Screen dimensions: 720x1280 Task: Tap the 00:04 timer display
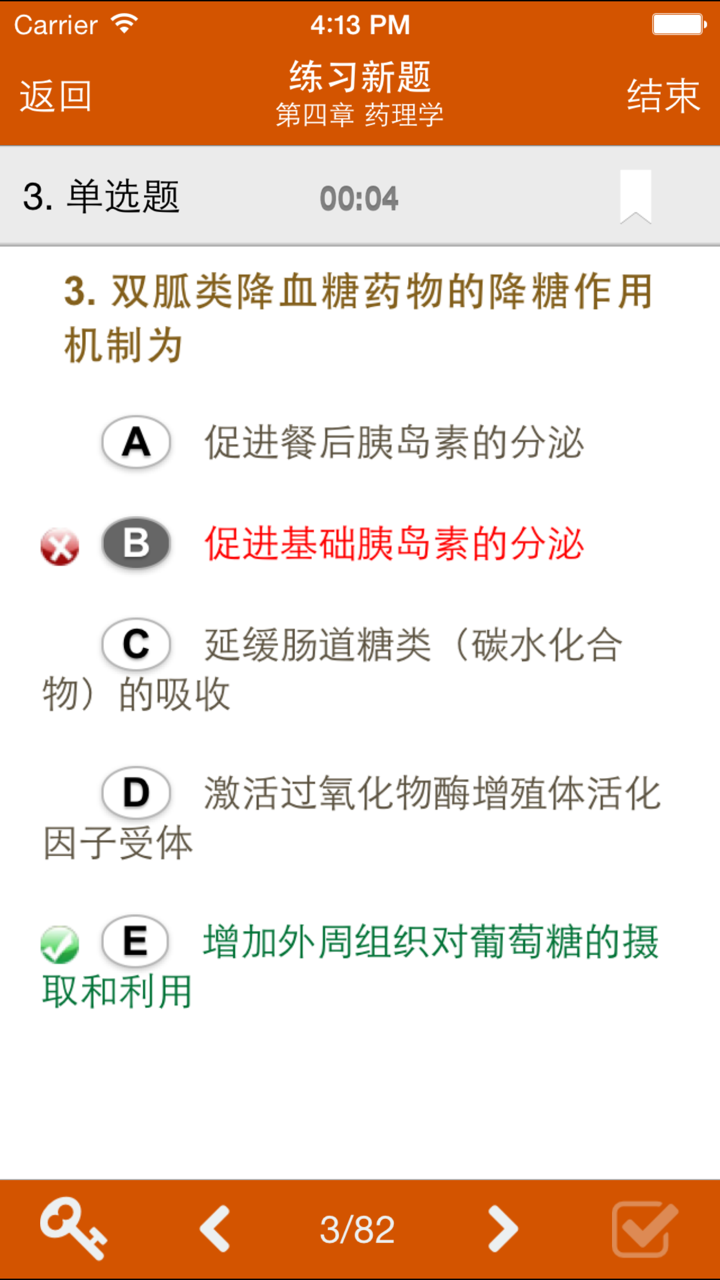click(x=358, y=198)
